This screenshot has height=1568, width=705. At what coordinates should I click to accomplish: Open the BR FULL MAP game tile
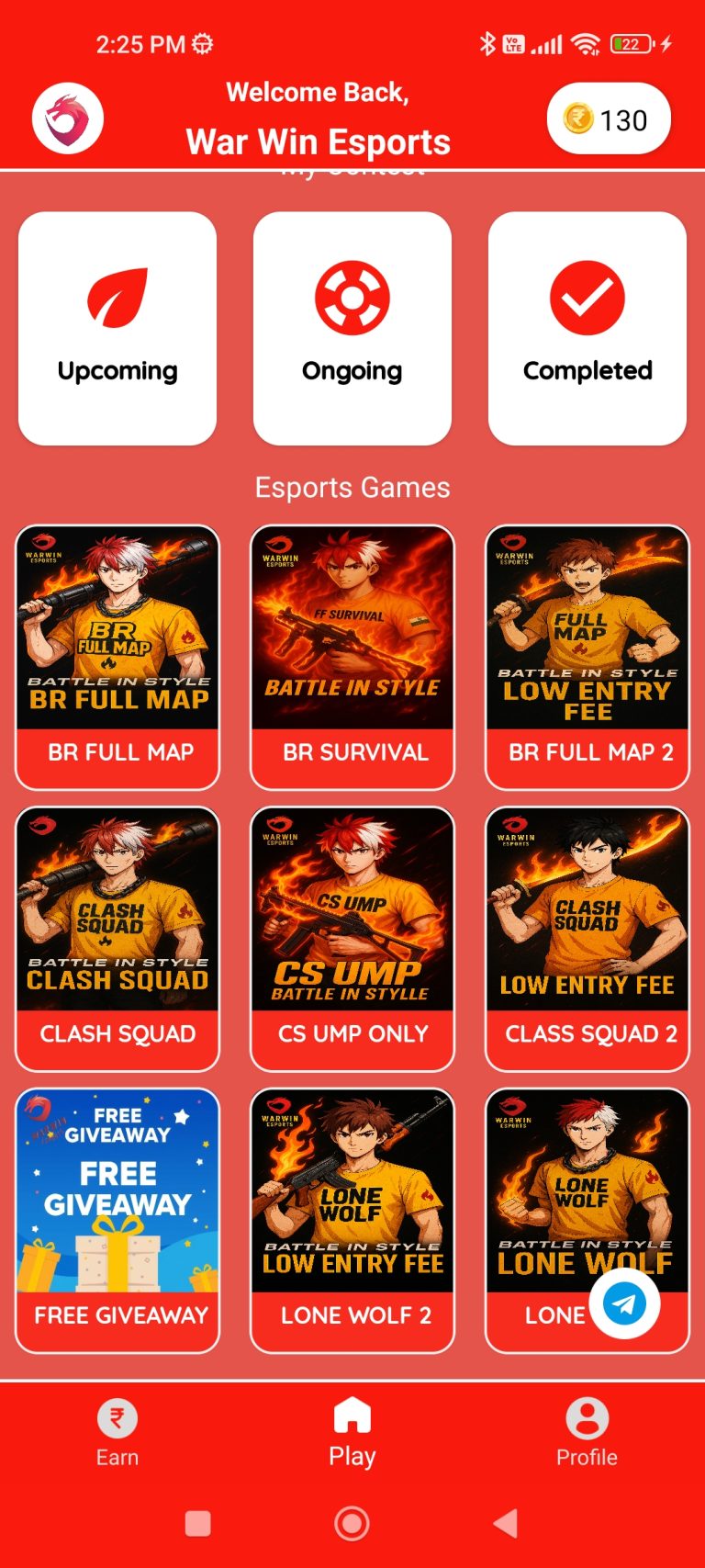(117, 656)
